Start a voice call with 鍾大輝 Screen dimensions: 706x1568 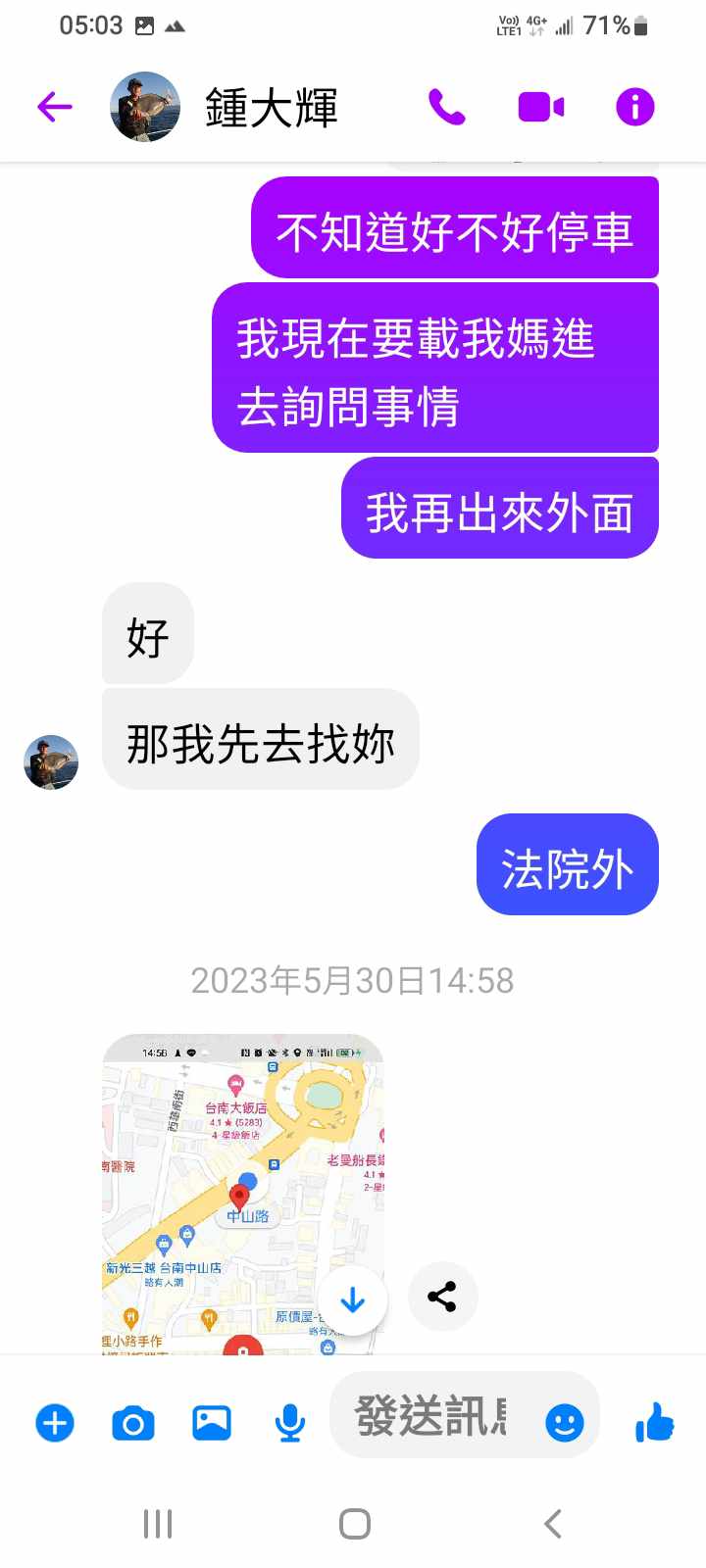click(447, 107)
